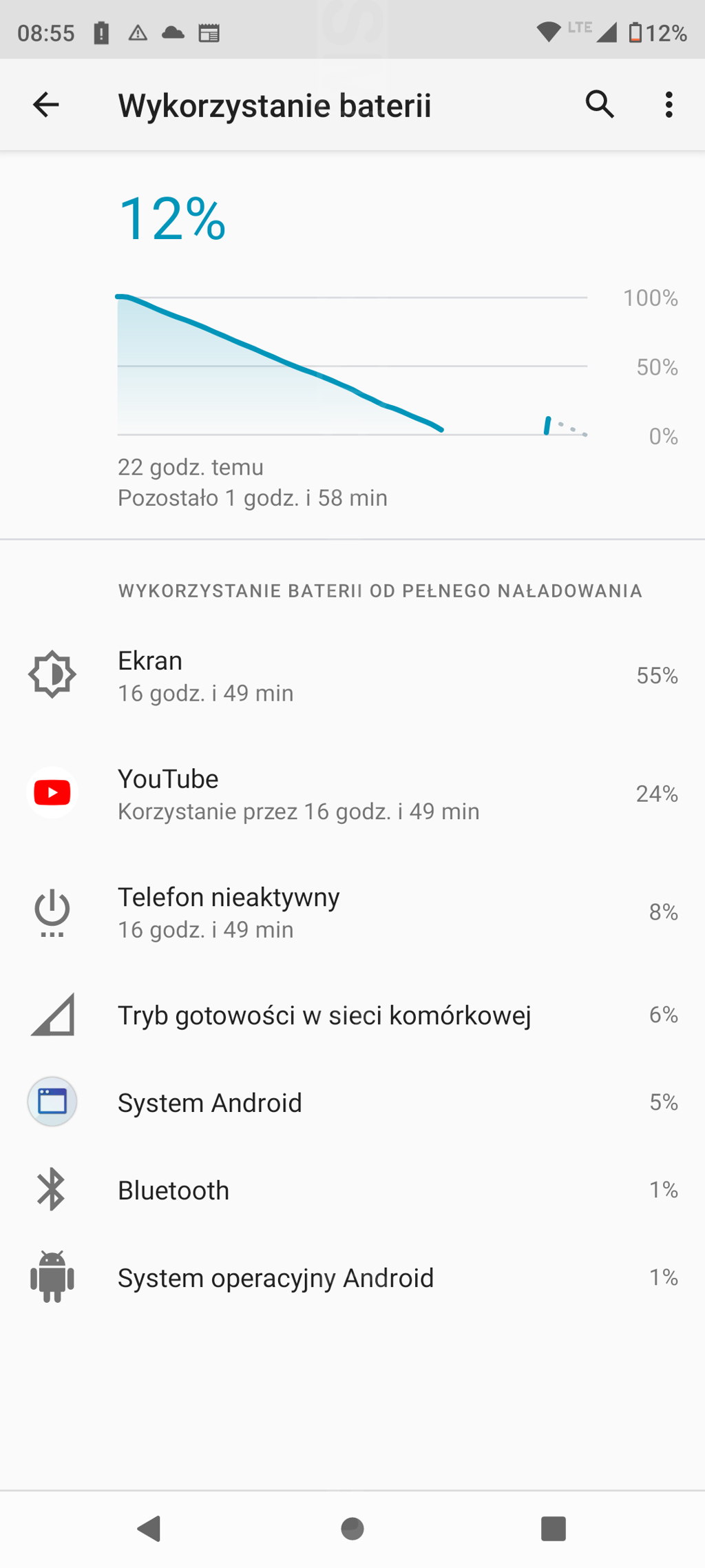Open YouTube battery usage details
The height and width of the screenshot is (1568, 705).
pyautogui.click(x=352, y=794)
